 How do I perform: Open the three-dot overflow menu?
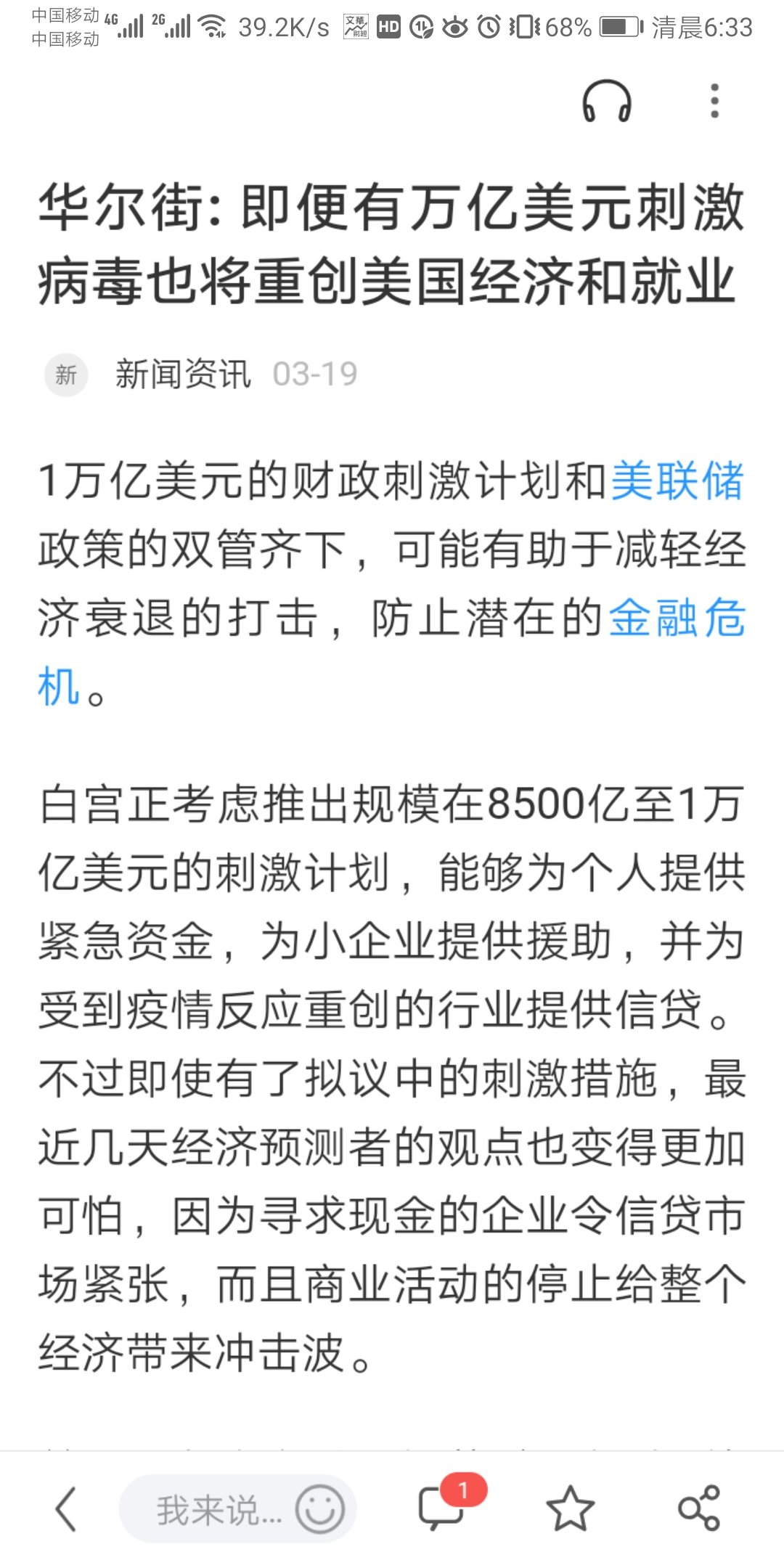[714, 101]
